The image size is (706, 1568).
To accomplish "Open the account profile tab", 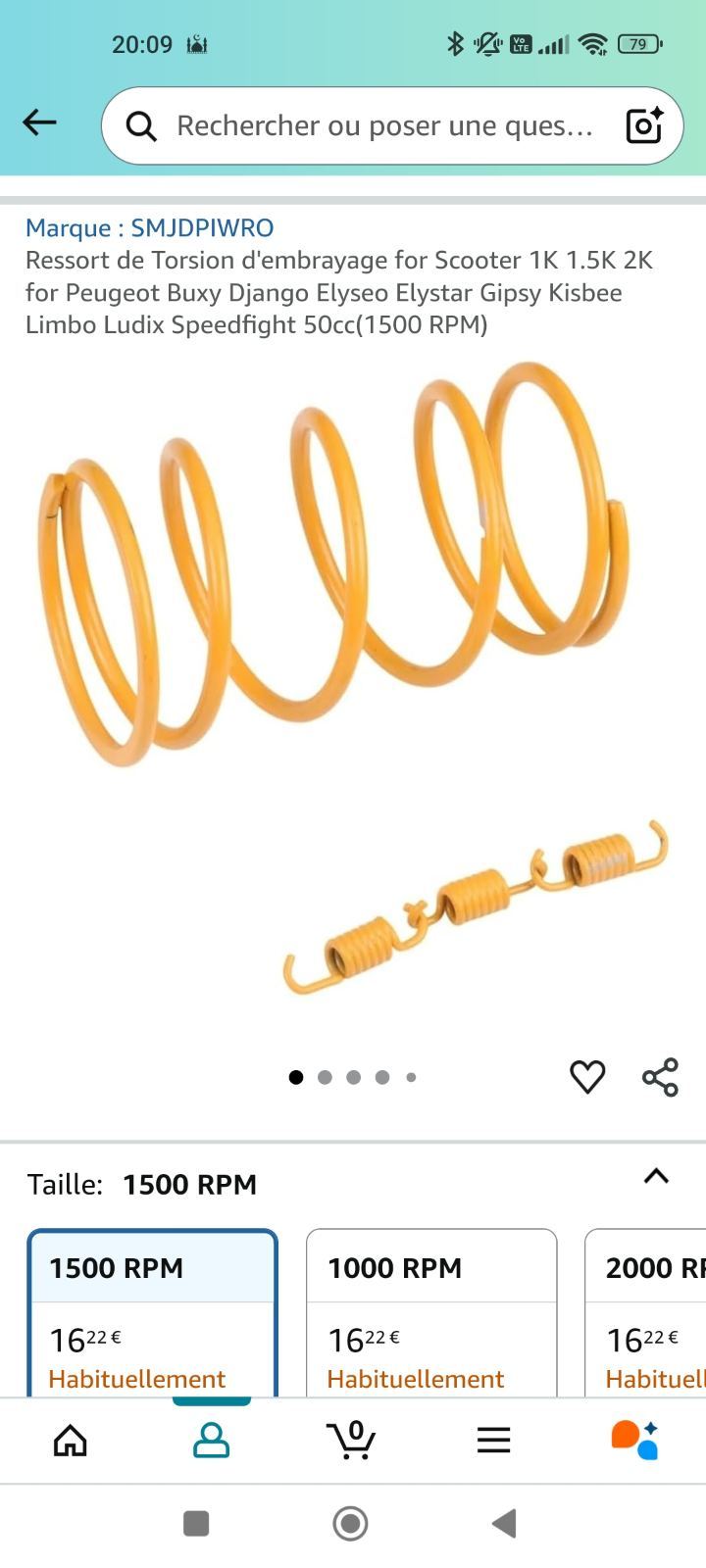I will click(211, 1440).
